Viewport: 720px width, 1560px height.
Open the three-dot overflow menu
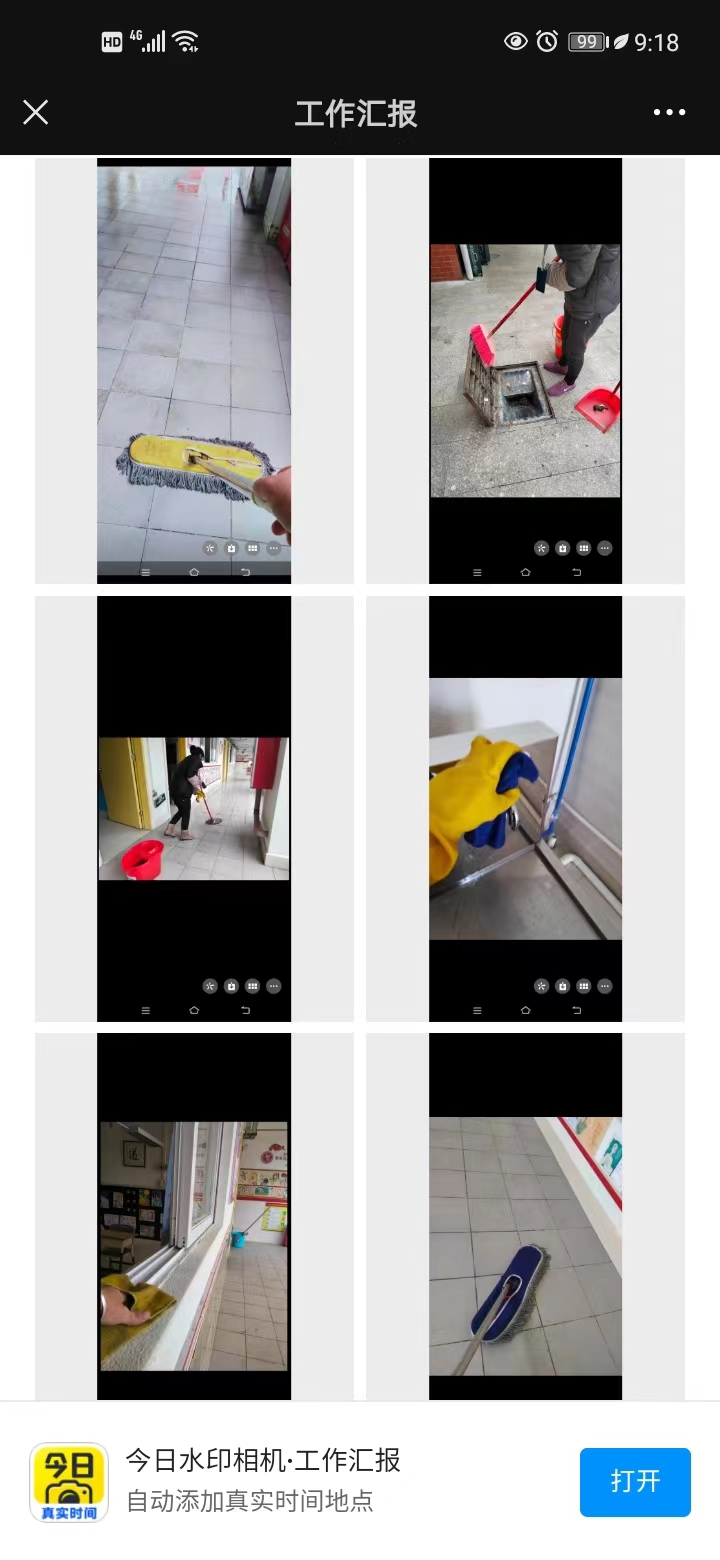(x=669, y=112)
